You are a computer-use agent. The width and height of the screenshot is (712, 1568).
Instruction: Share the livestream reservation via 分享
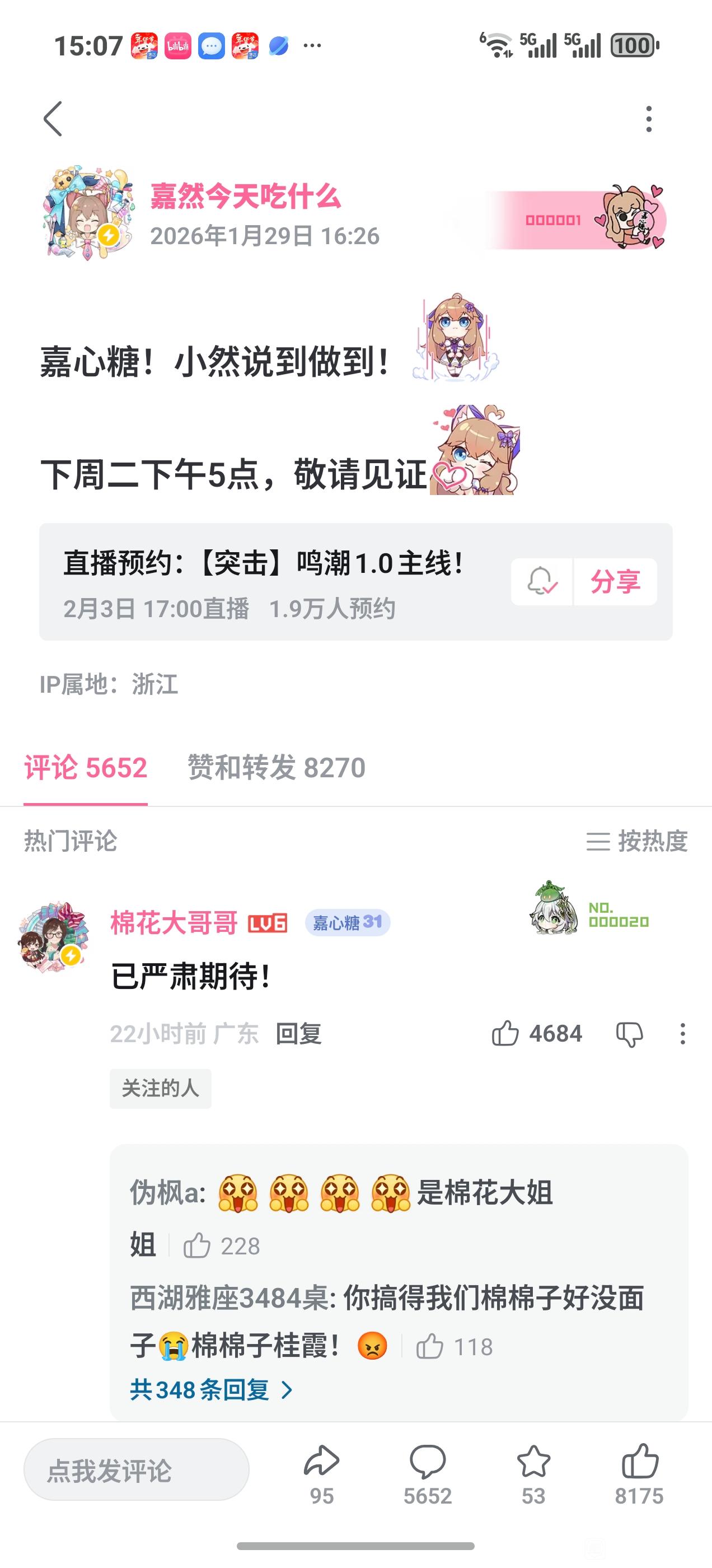(615, 581)
